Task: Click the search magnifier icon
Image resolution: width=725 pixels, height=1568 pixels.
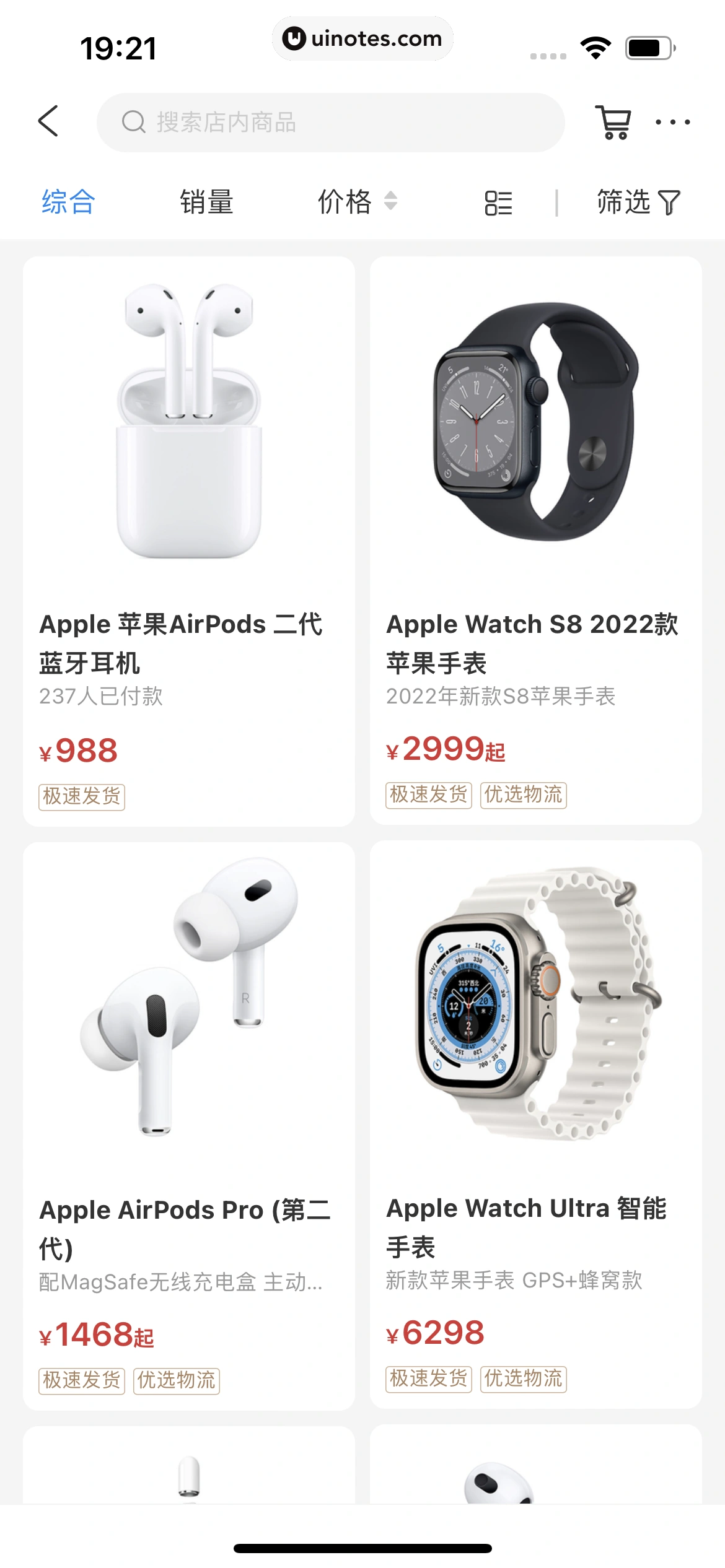Action: pos(132,122)
